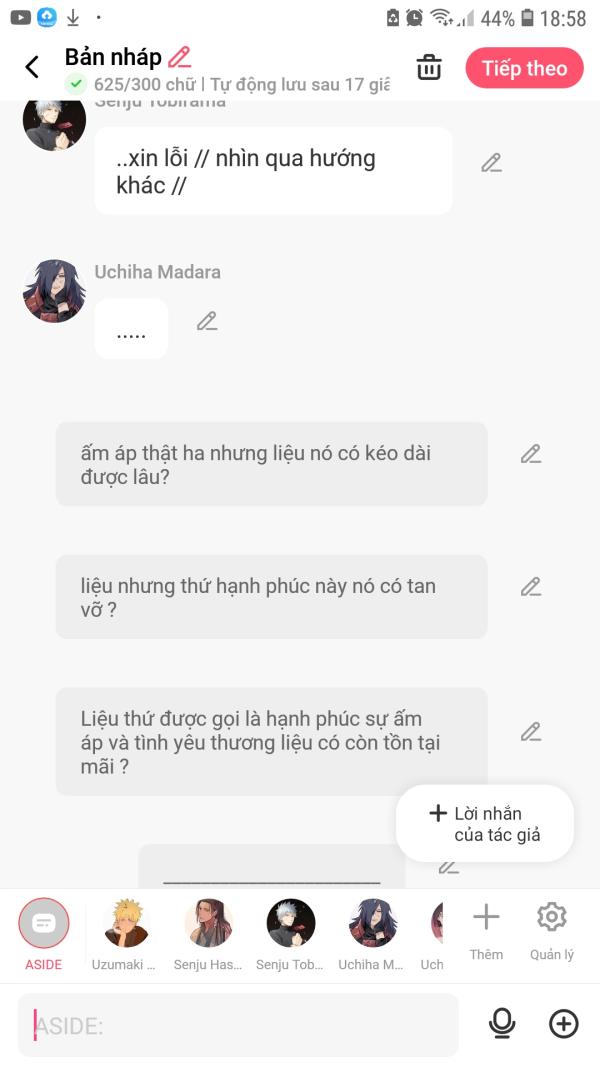Viewport: 600px width, 1067px height.
Task: Edit the "Liệu thứ được gọi" aside
Action: click(531, 731)
